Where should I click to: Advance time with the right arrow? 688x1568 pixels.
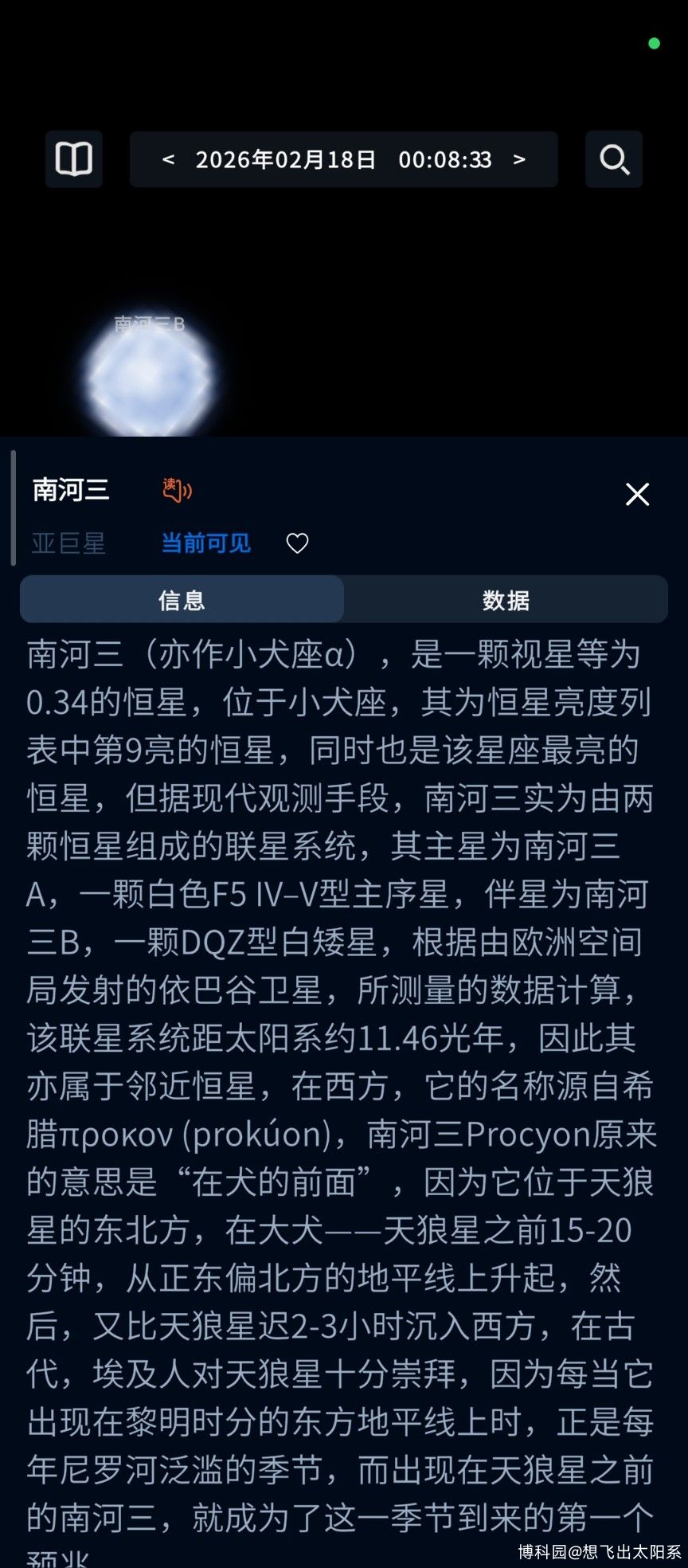coord(519,159)
